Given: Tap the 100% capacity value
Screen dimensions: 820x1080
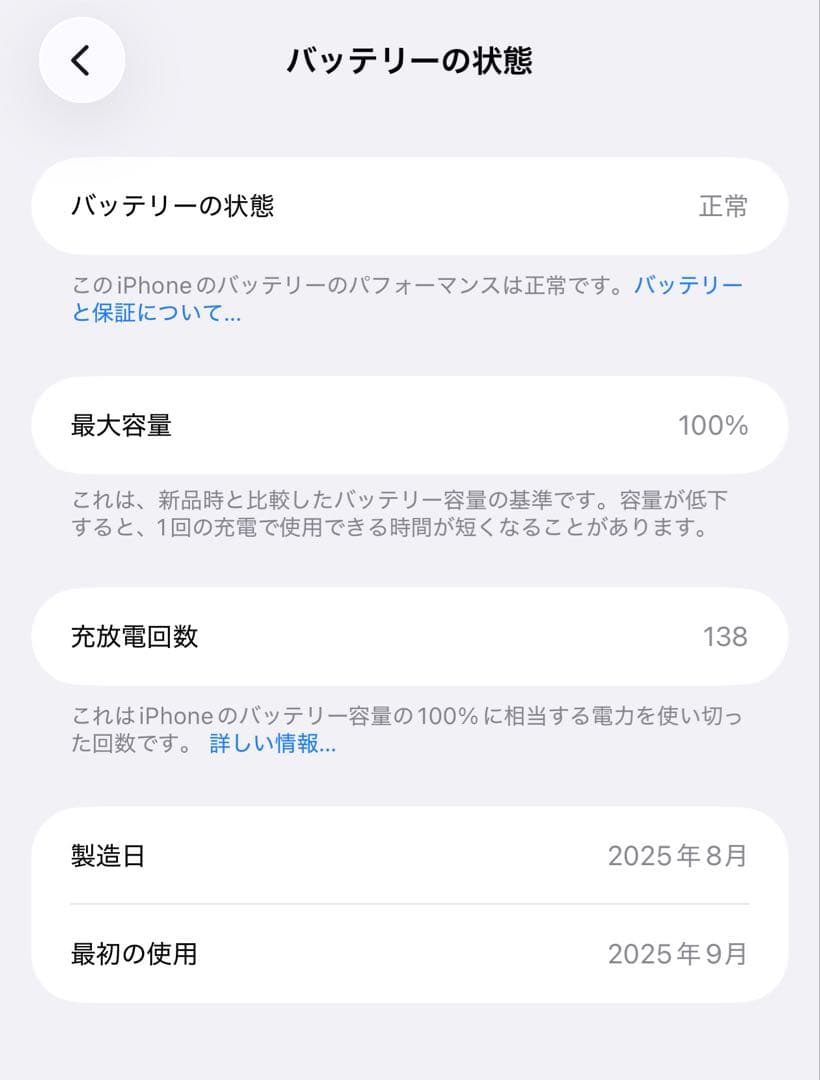Looking at the screenshot, I should pos(715,425).
